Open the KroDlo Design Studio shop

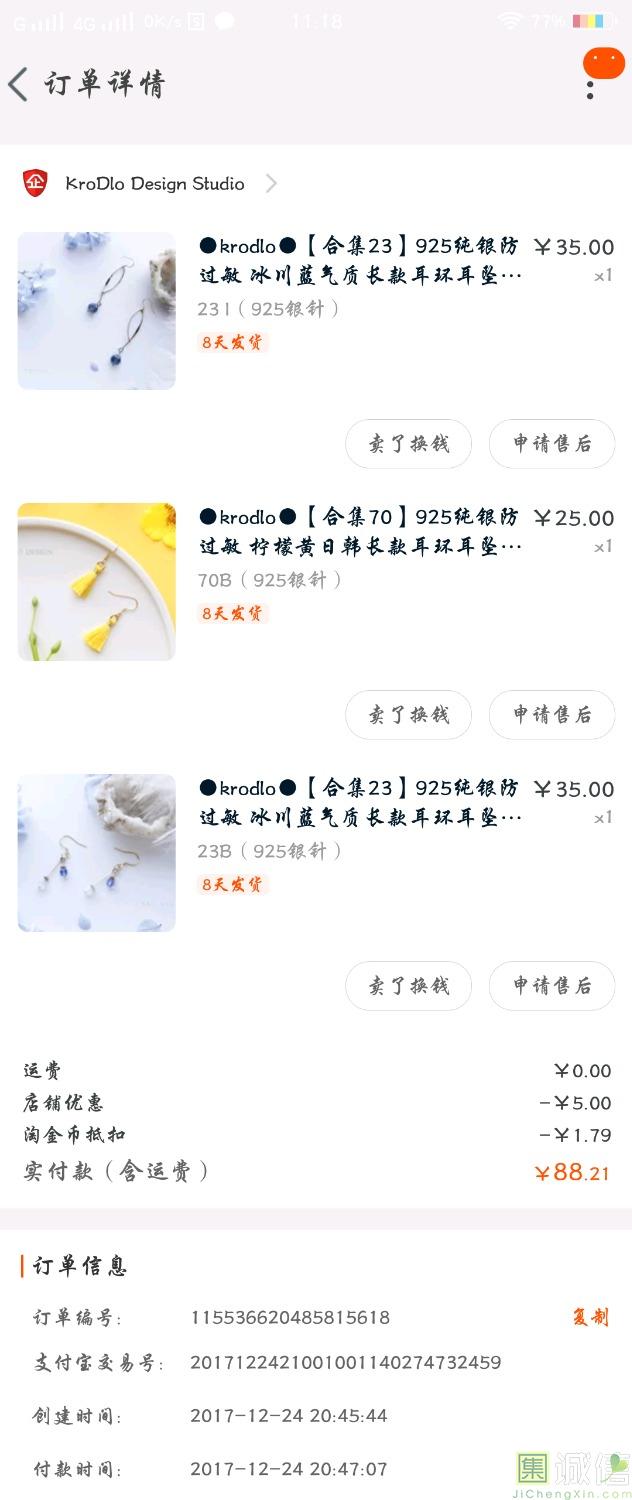point(154,184)
